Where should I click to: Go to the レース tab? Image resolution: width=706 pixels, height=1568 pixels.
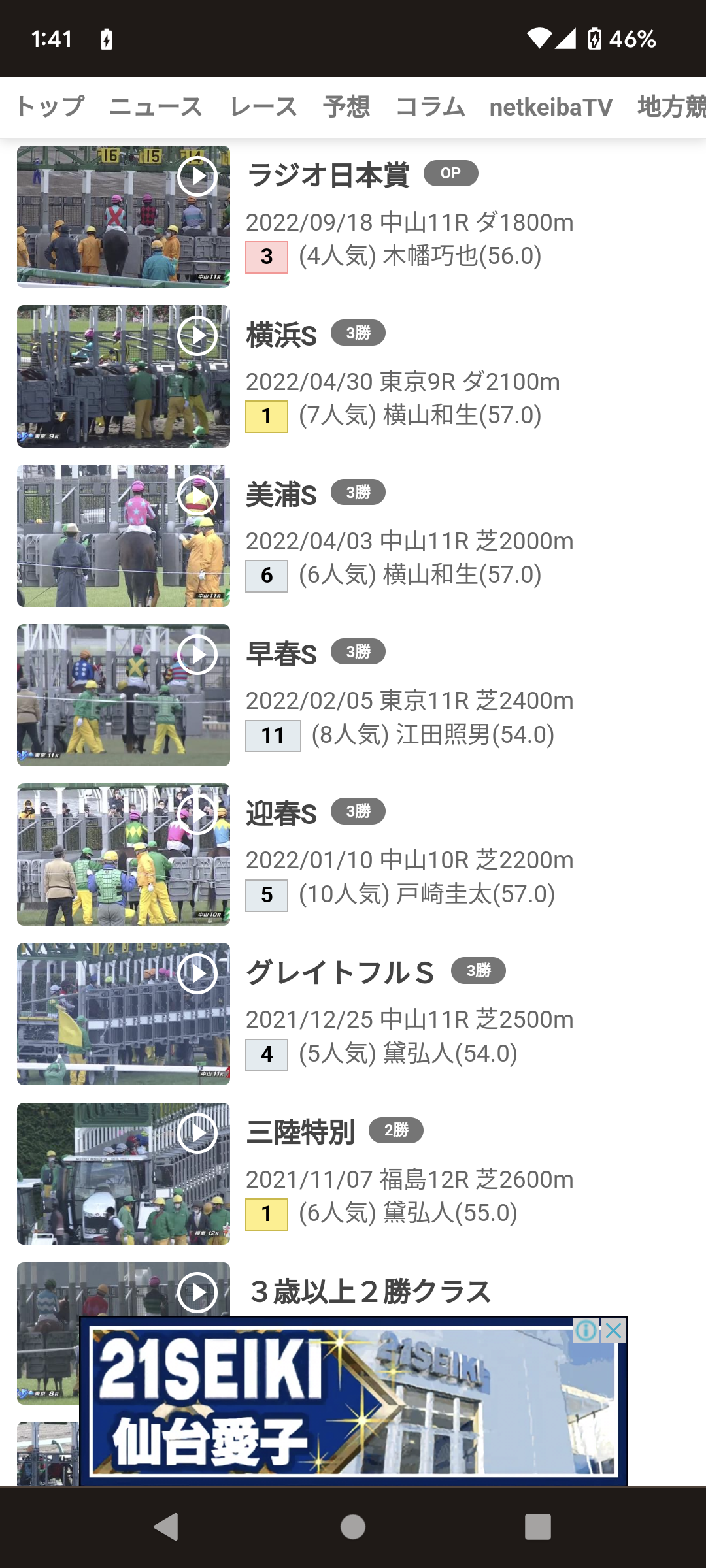[x=263, y=107]
